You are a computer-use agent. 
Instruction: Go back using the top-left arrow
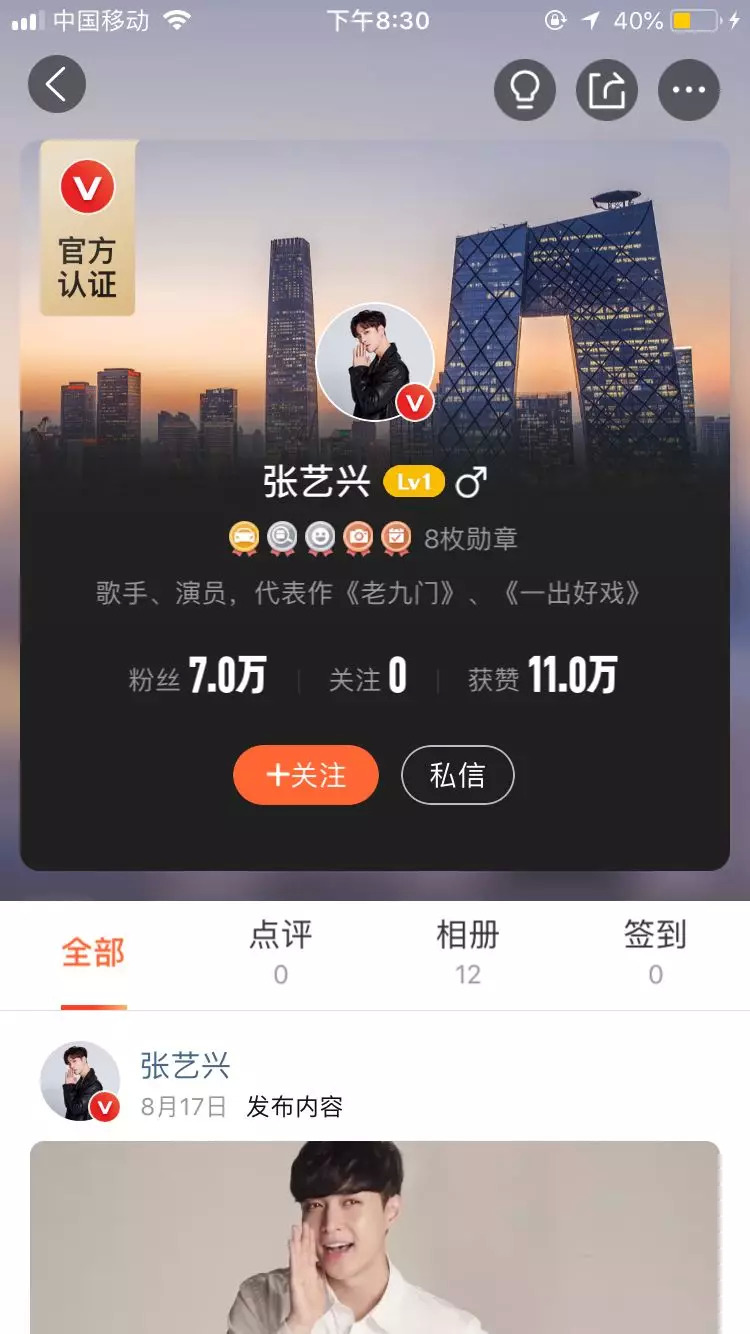pyautogui.click(x=57, y=85)
